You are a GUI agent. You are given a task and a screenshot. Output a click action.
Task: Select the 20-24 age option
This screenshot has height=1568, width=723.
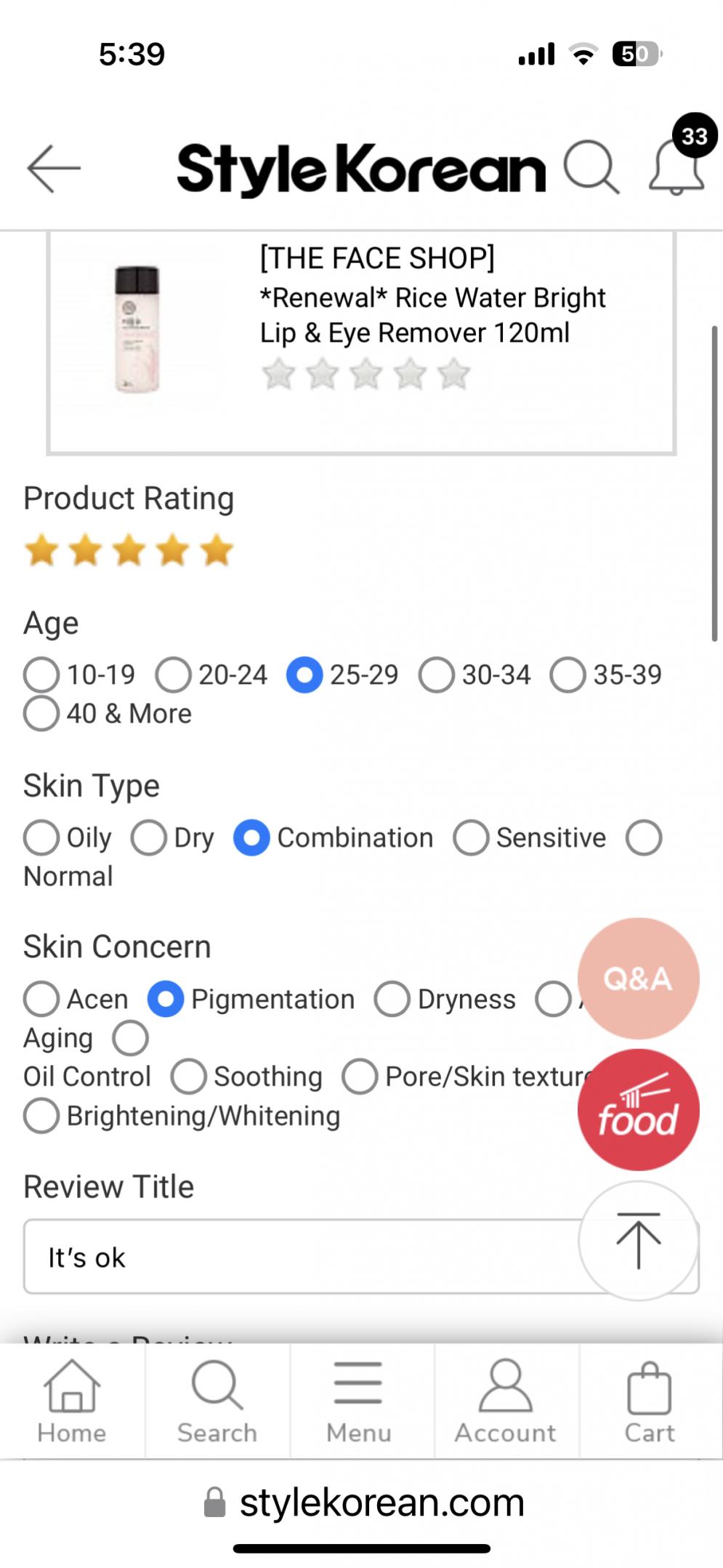tap(174, 675)
